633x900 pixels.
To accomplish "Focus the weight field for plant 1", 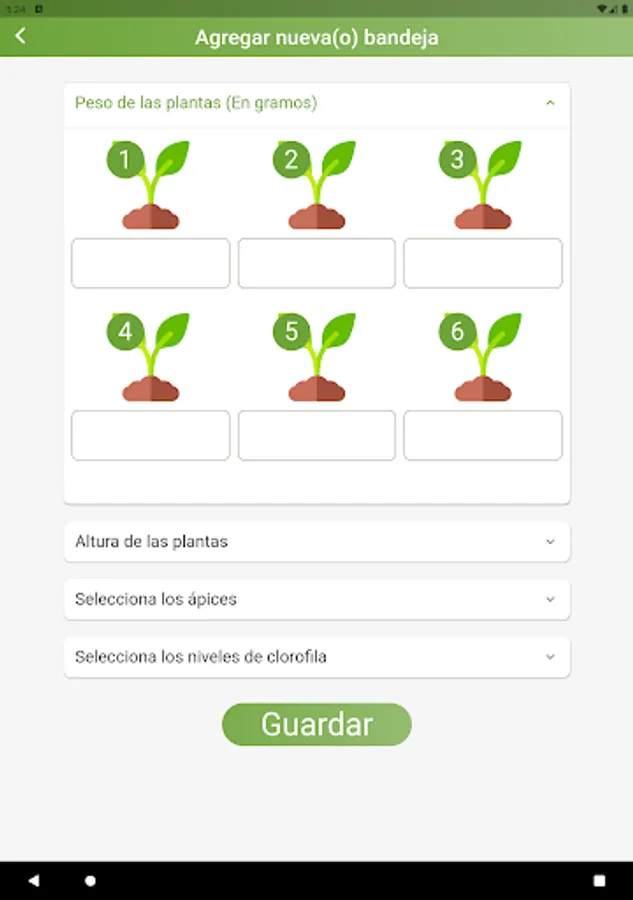I will tap(151, 263).
